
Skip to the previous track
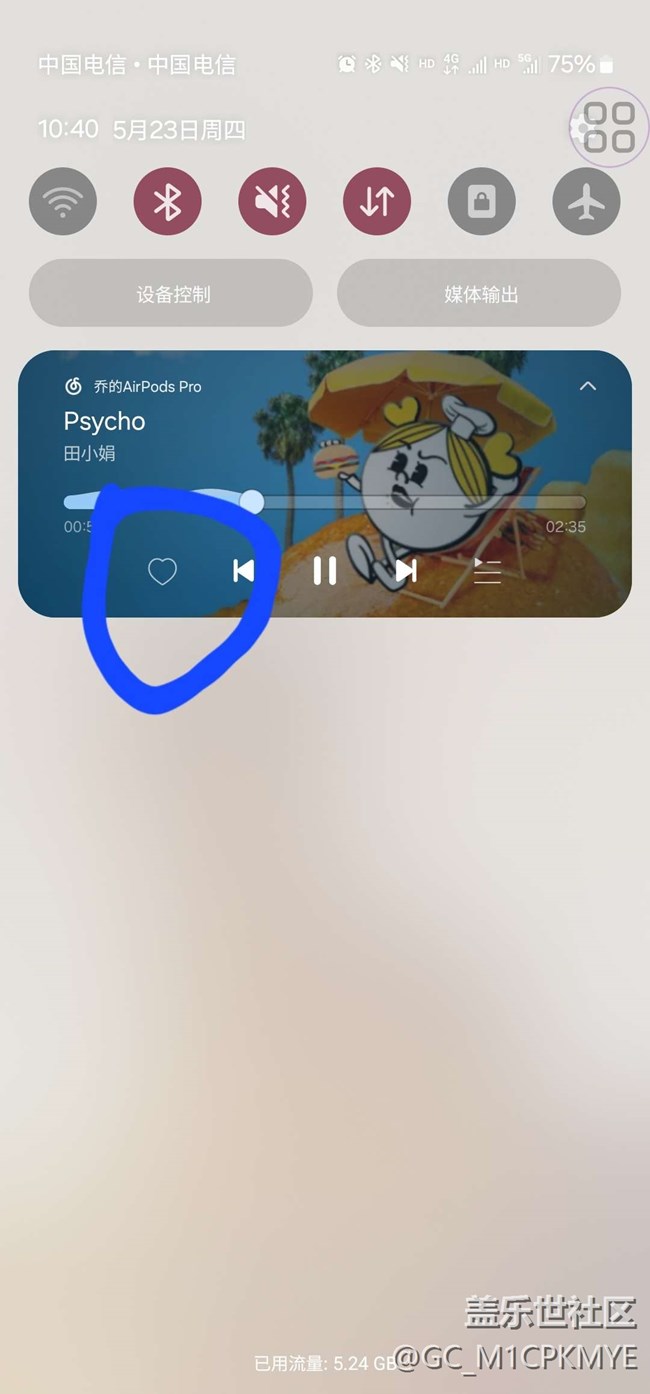(x=243, y=570)
